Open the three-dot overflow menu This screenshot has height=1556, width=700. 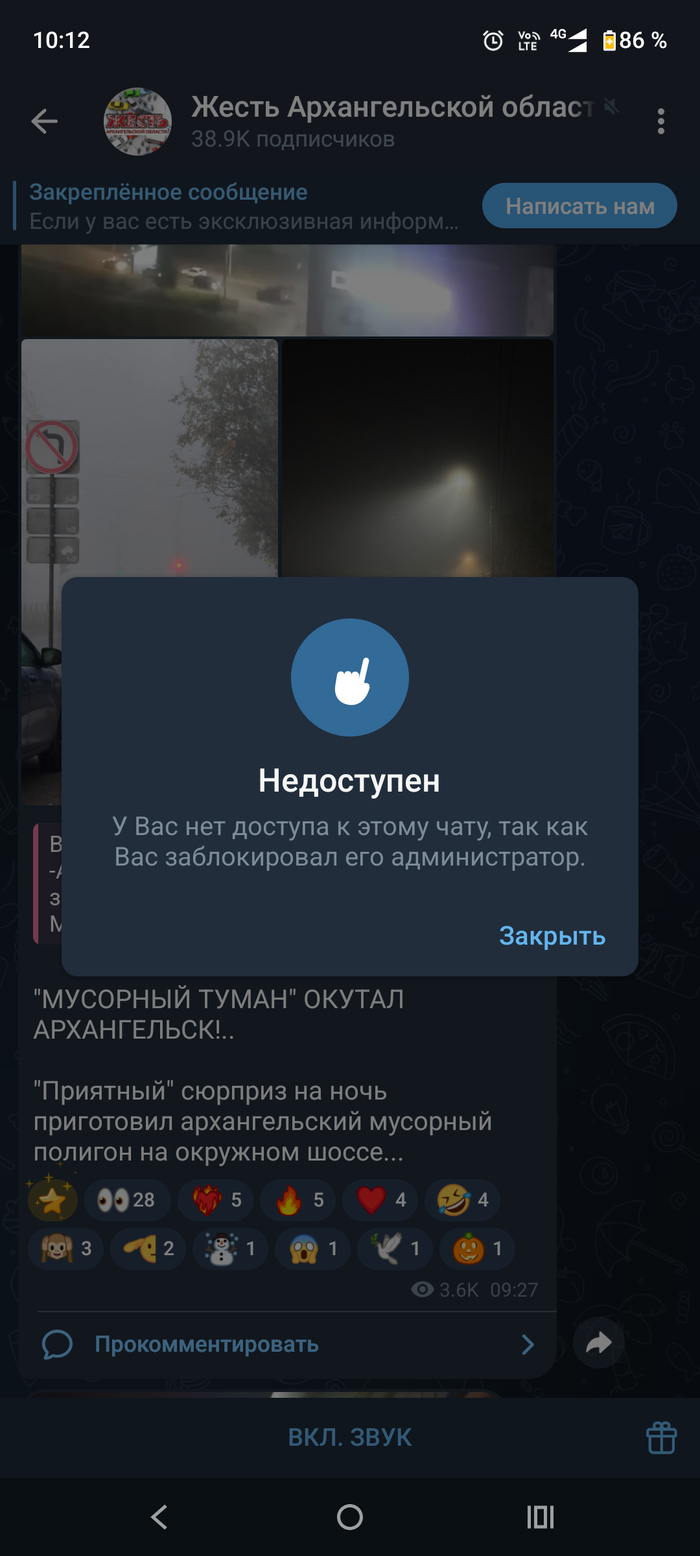pos(661,122)
